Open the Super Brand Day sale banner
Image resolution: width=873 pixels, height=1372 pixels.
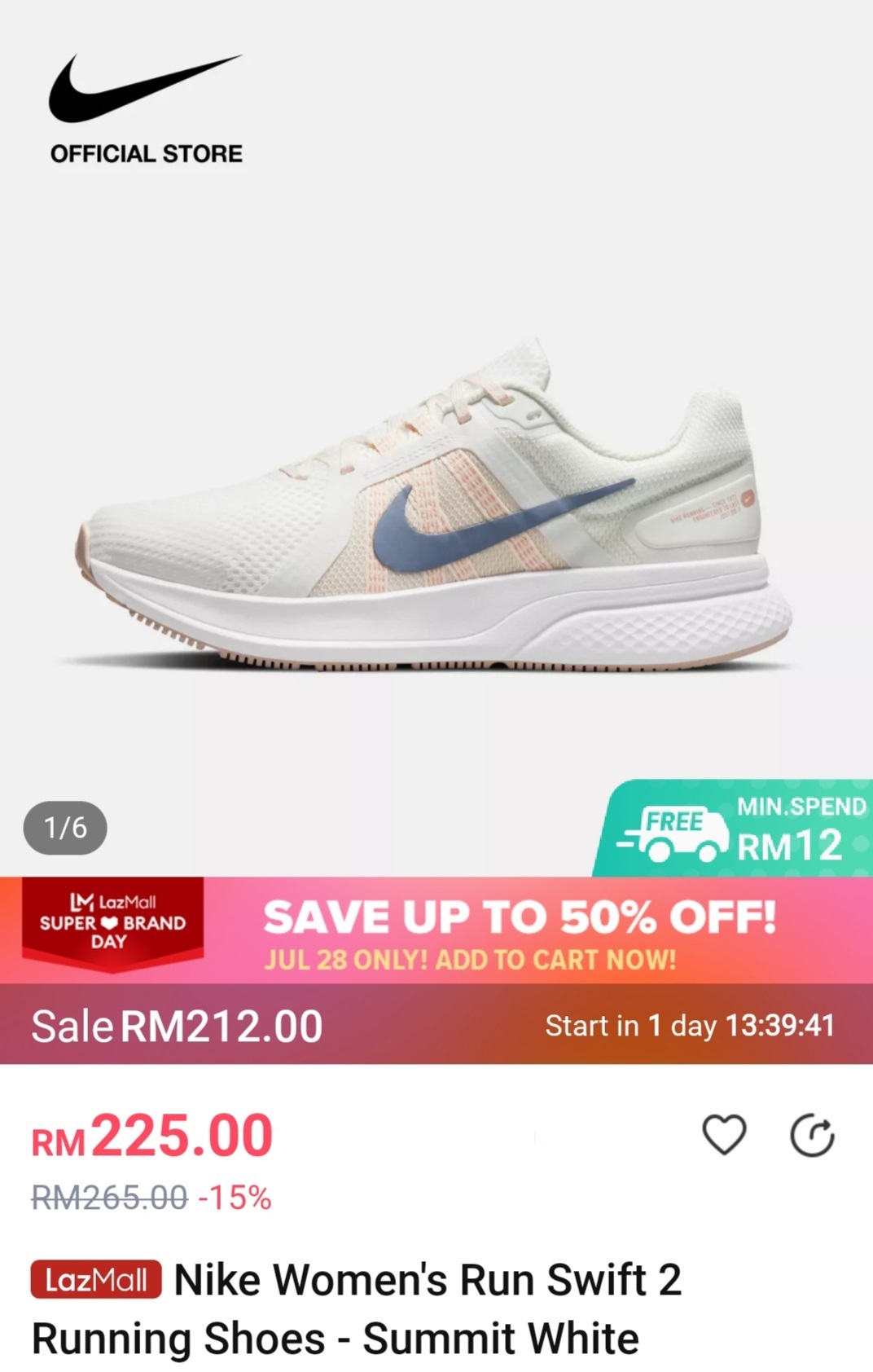pyautogui.click(x=436, y=930)
